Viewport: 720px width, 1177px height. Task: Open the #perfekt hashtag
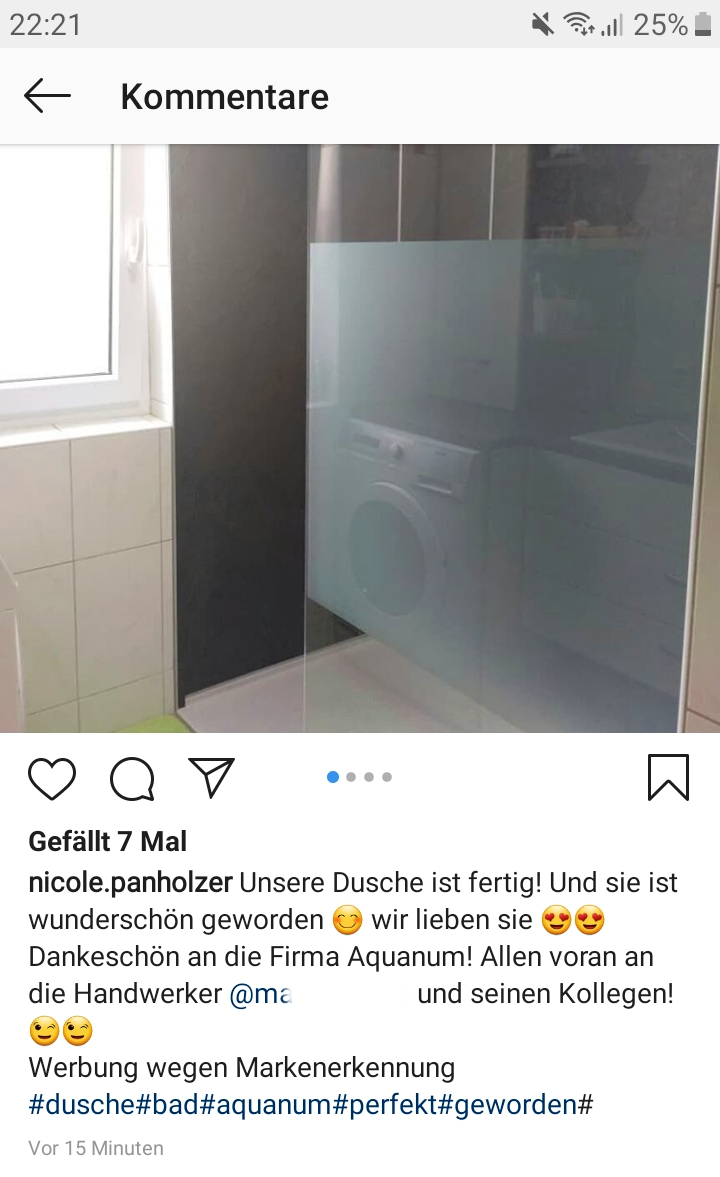[x=385, y=1105]
